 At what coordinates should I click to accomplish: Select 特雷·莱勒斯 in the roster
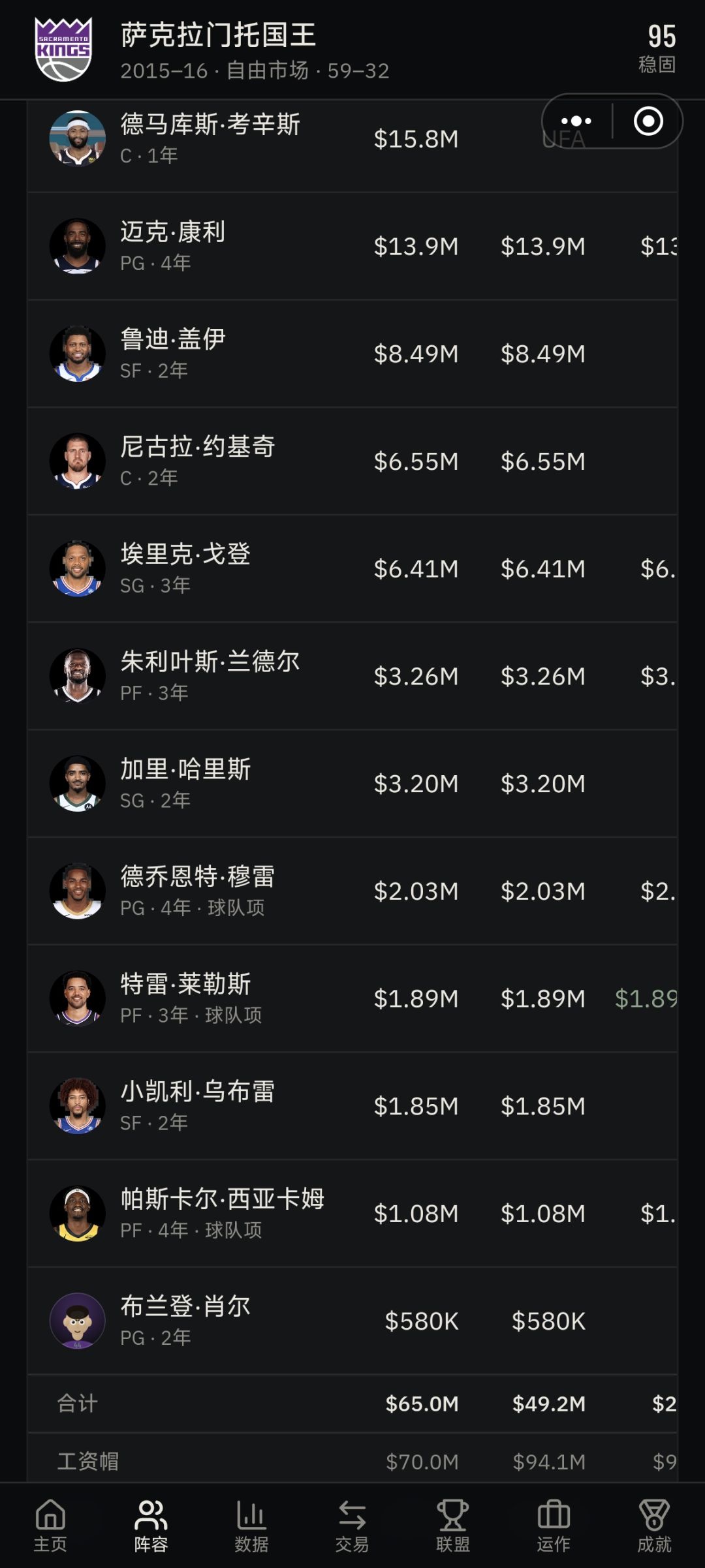coord(352,998)
